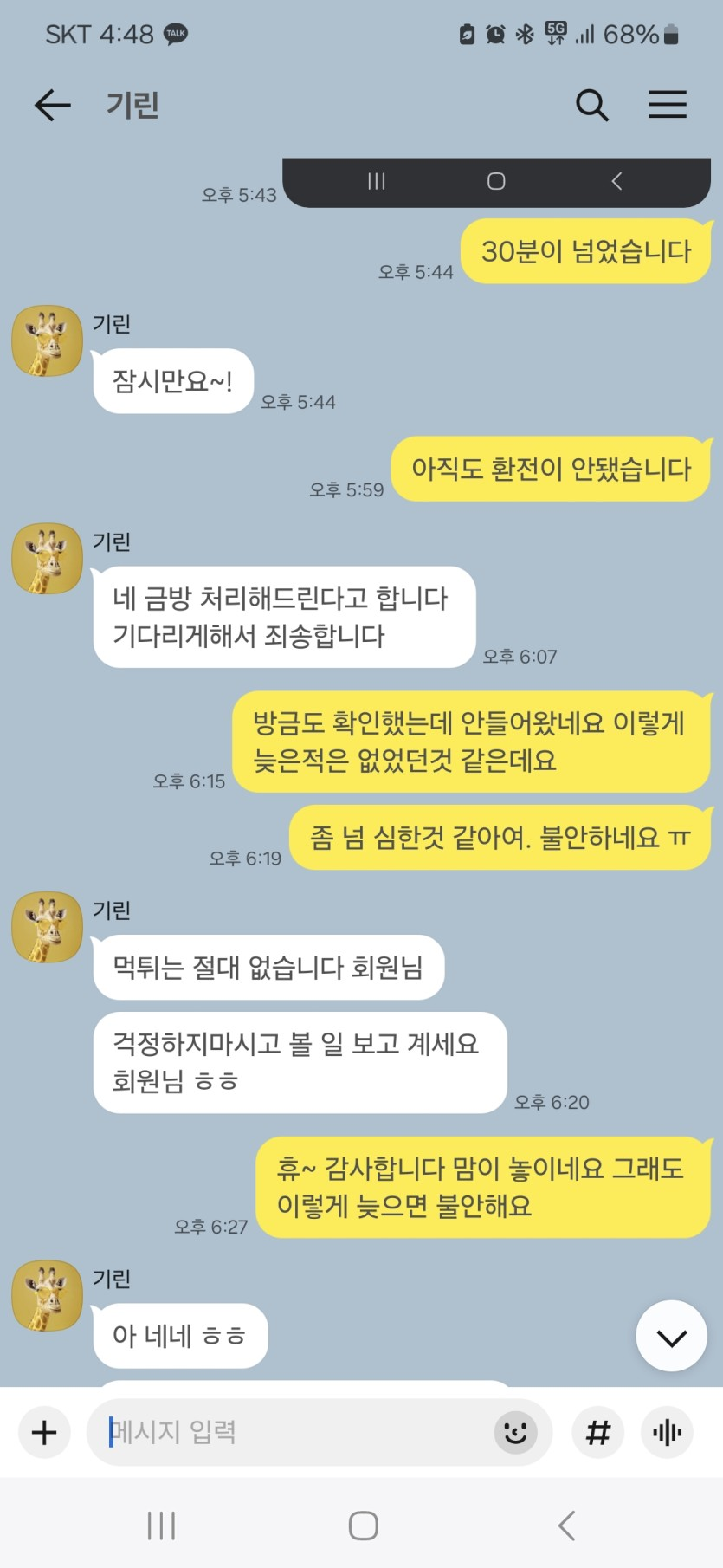Tap the system home button
Screen dimensions: 723x1568
363,1526
